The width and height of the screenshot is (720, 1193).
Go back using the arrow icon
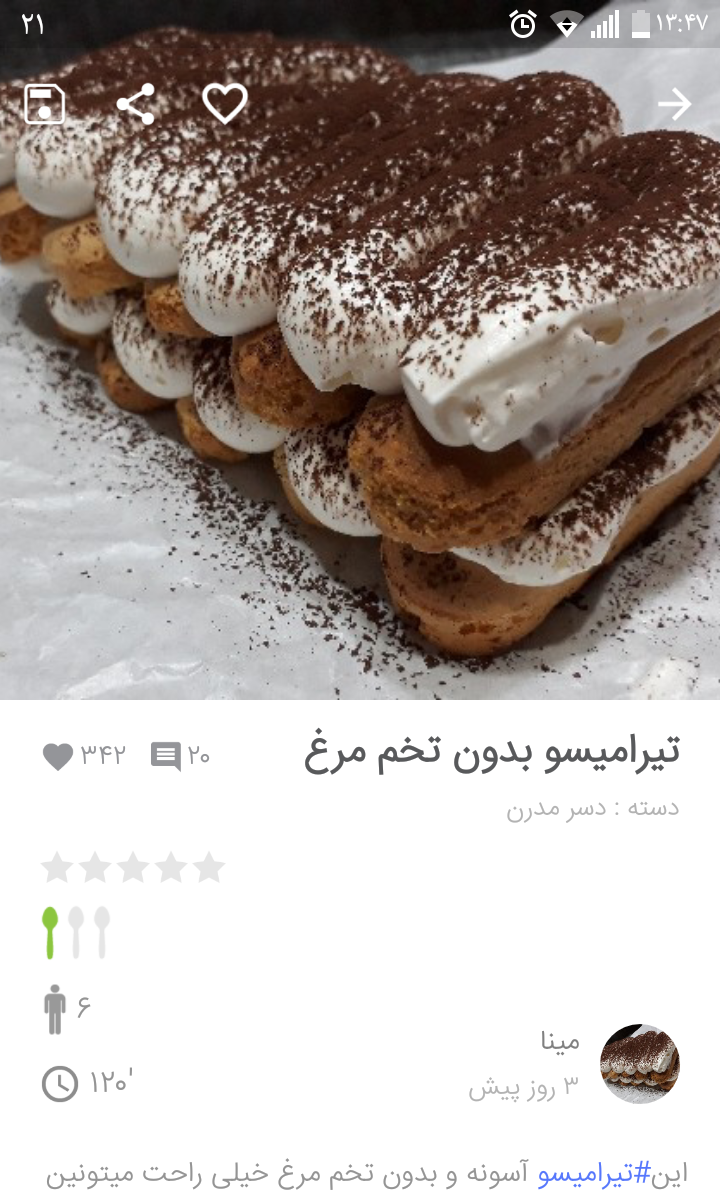(x=675, y=104)
